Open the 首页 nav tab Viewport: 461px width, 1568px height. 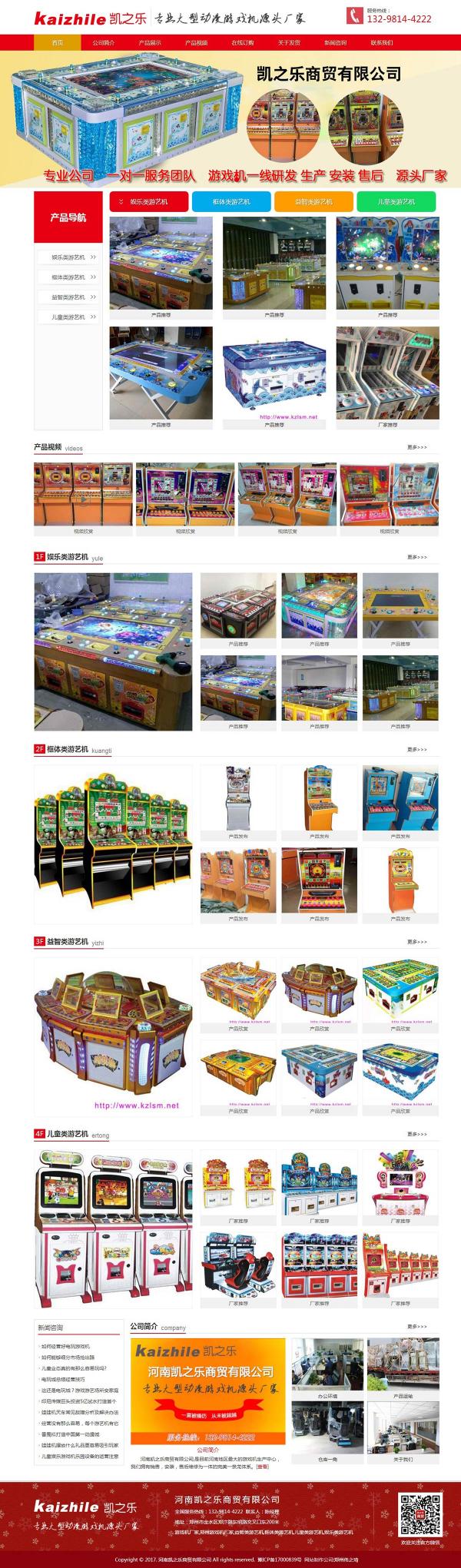58,43
